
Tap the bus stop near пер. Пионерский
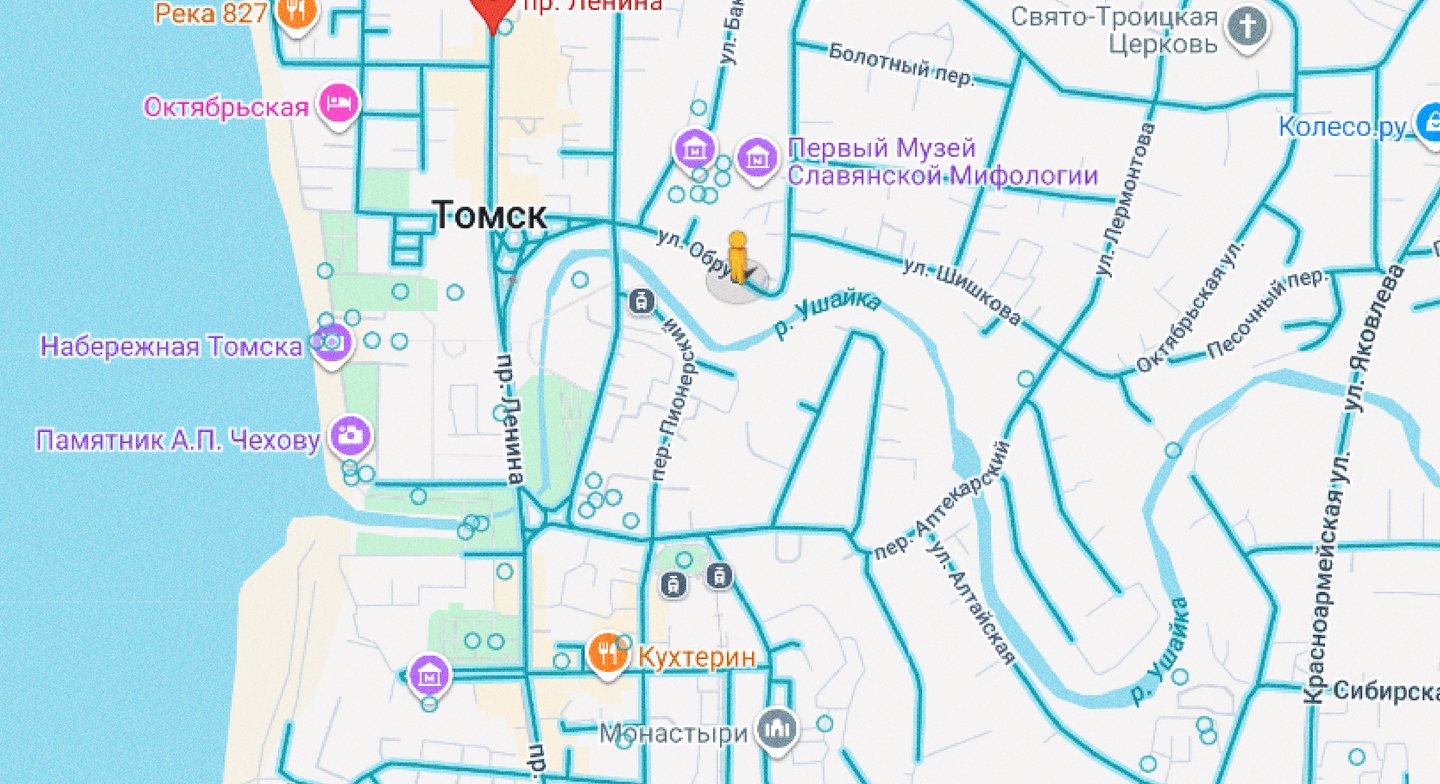click(640, 300)
